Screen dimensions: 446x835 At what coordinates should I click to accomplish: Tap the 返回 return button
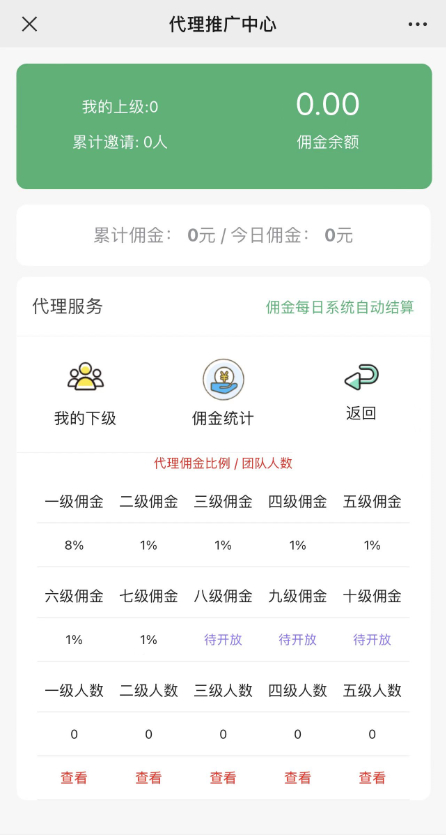click(361, 392)
